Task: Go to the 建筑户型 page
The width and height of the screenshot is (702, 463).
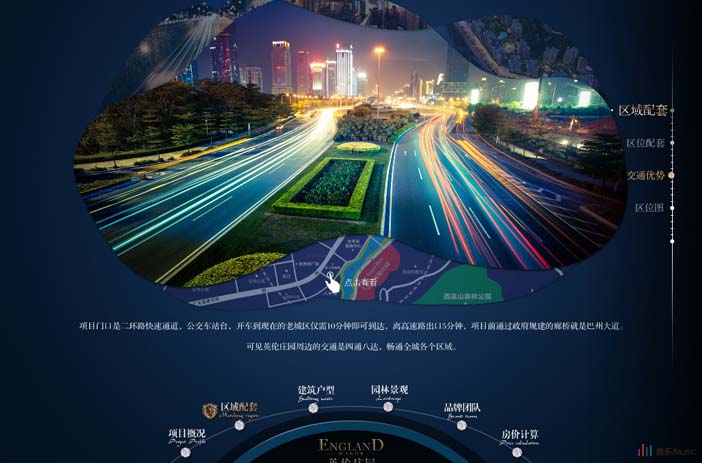Action: pos(315,392)
